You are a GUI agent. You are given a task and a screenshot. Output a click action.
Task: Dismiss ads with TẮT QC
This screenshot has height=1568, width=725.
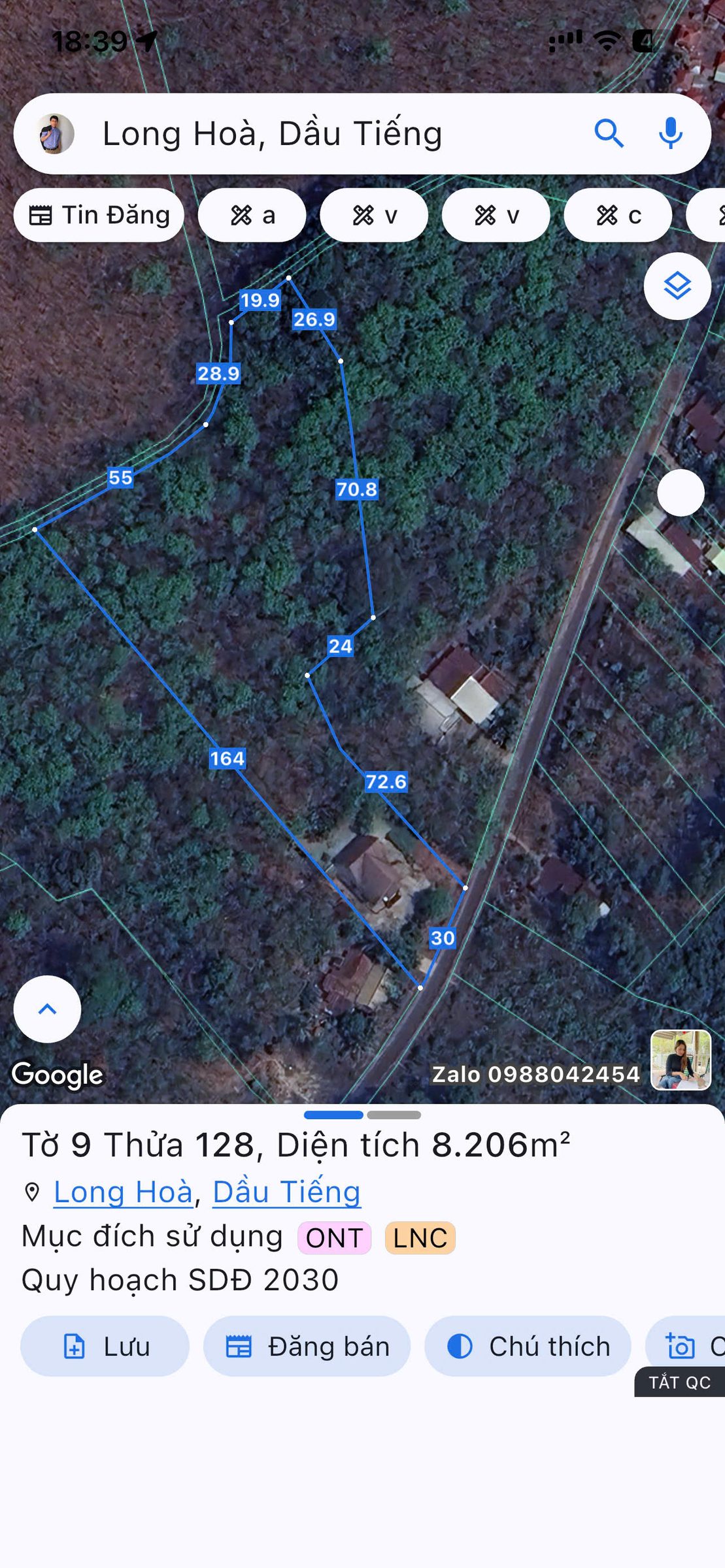pos(679,1382)
